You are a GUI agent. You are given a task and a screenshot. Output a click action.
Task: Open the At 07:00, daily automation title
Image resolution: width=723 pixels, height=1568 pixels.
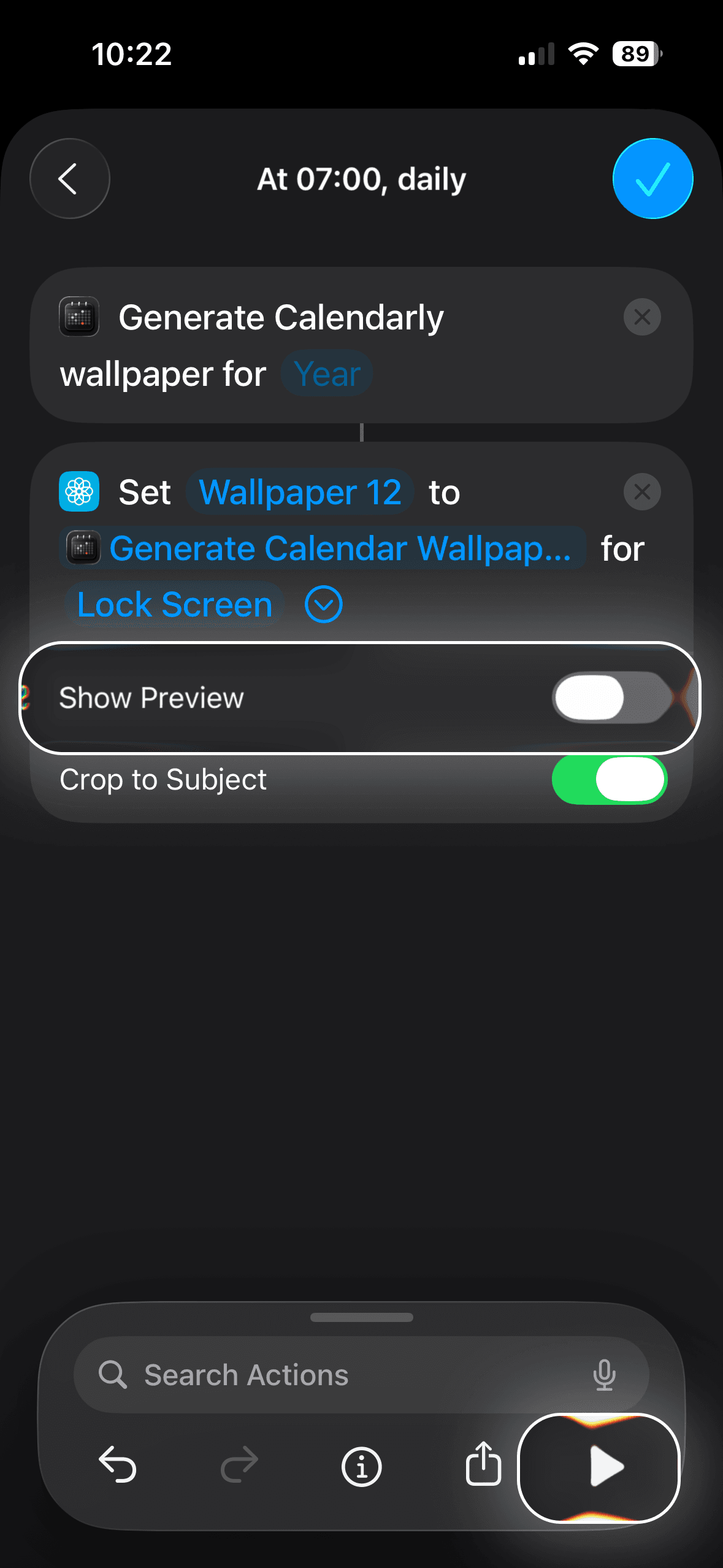click(361, 178)
